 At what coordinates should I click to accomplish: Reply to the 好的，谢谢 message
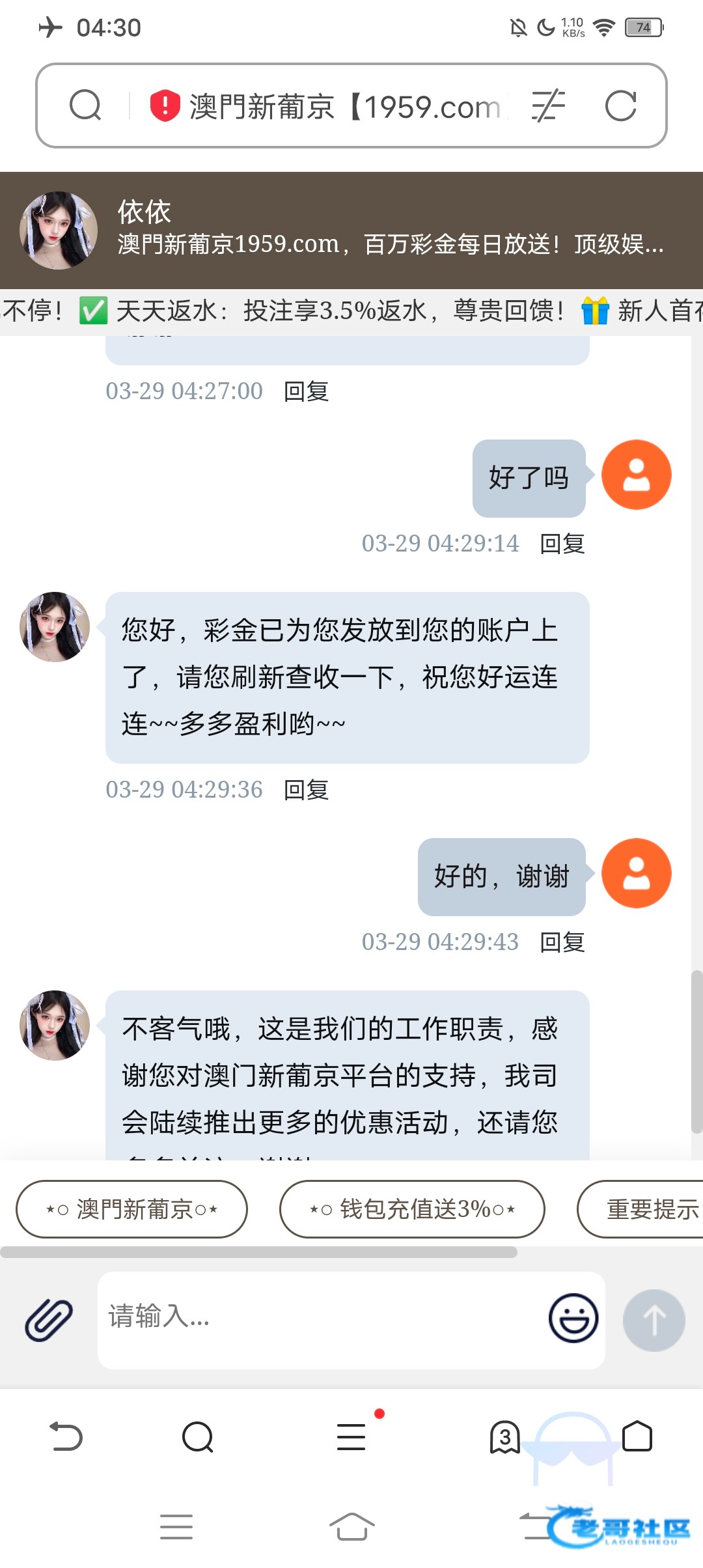coord(562,942)
